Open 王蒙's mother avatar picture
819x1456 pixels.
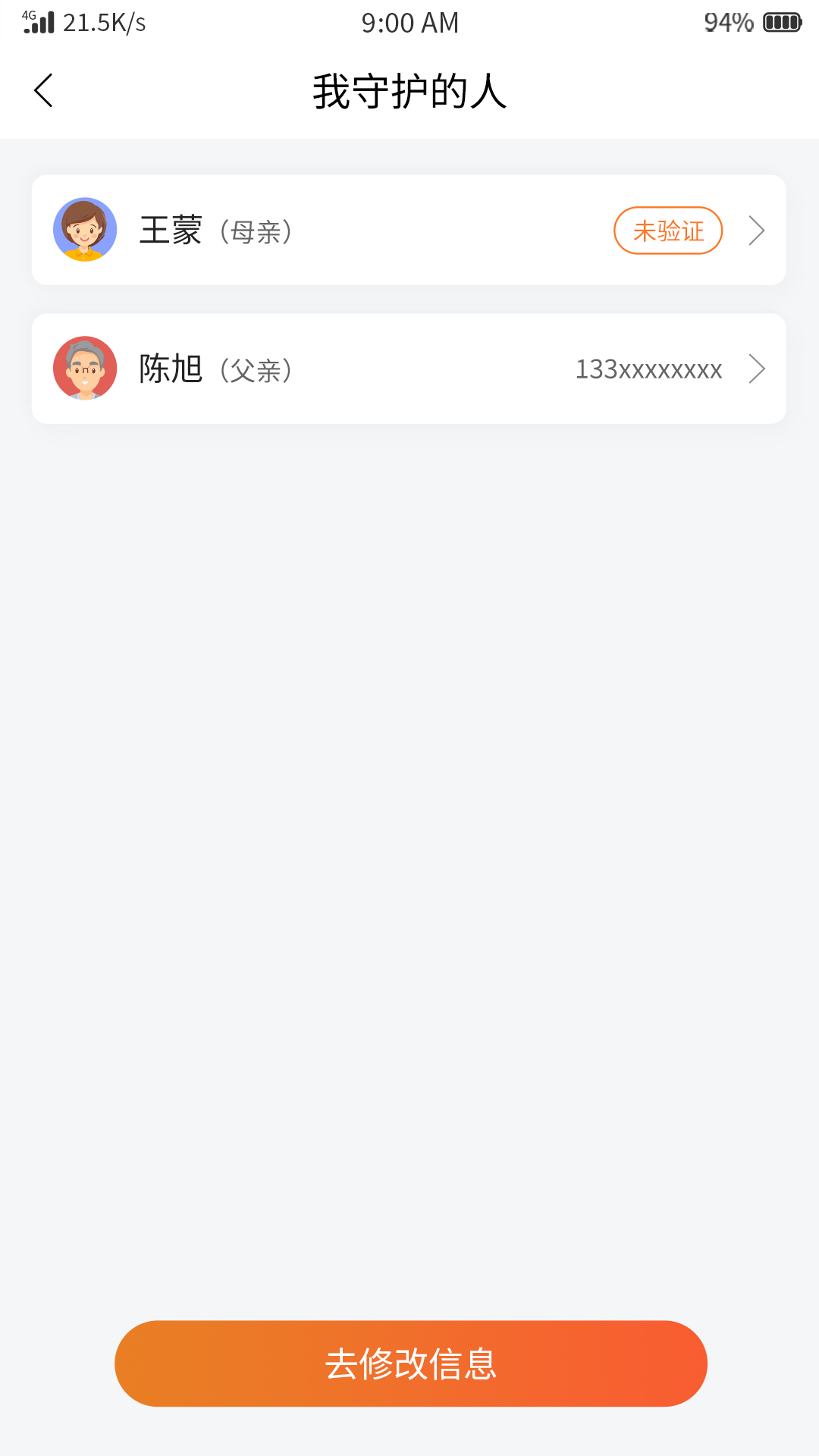click(85, 229)
